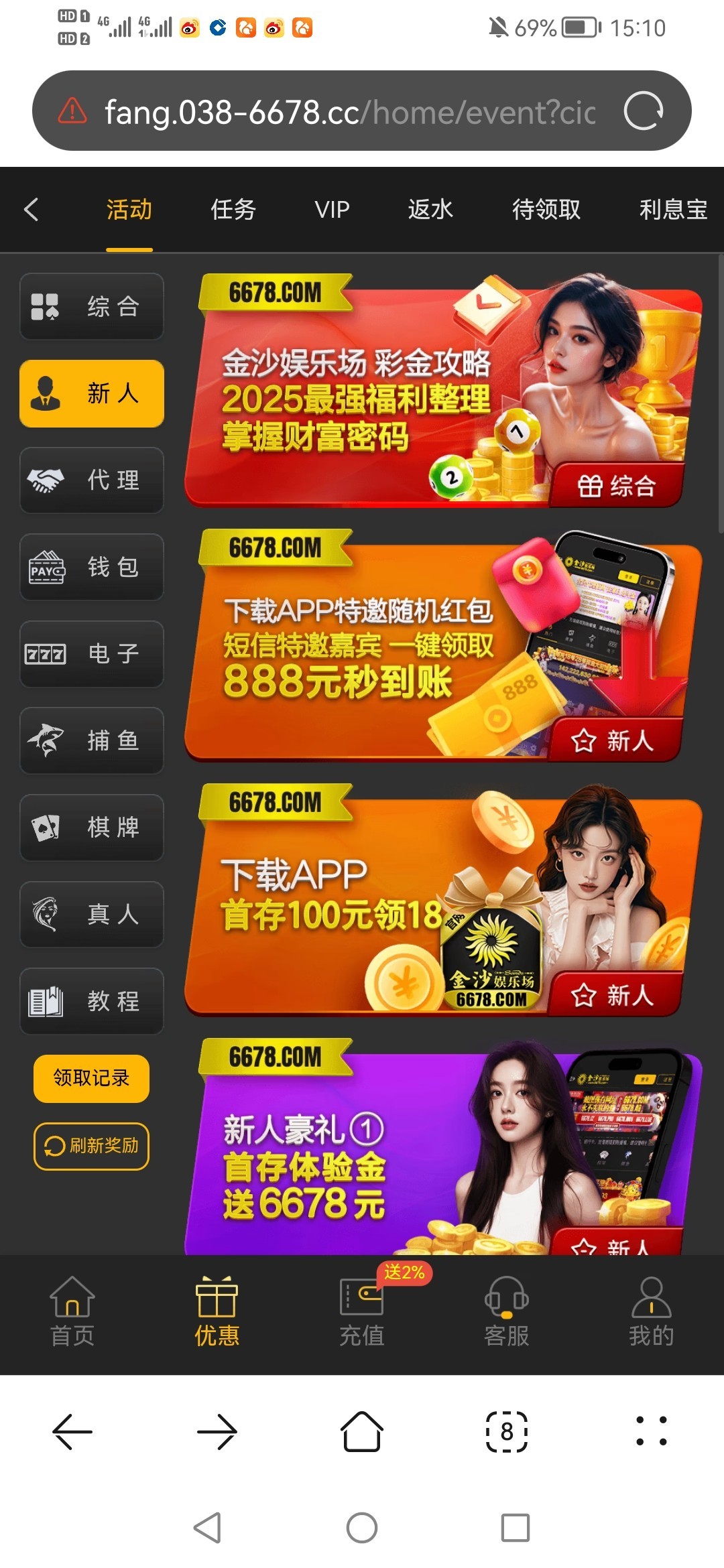
Task: Contact 客服 from the bottom bar
Action: pos(507,1311)
